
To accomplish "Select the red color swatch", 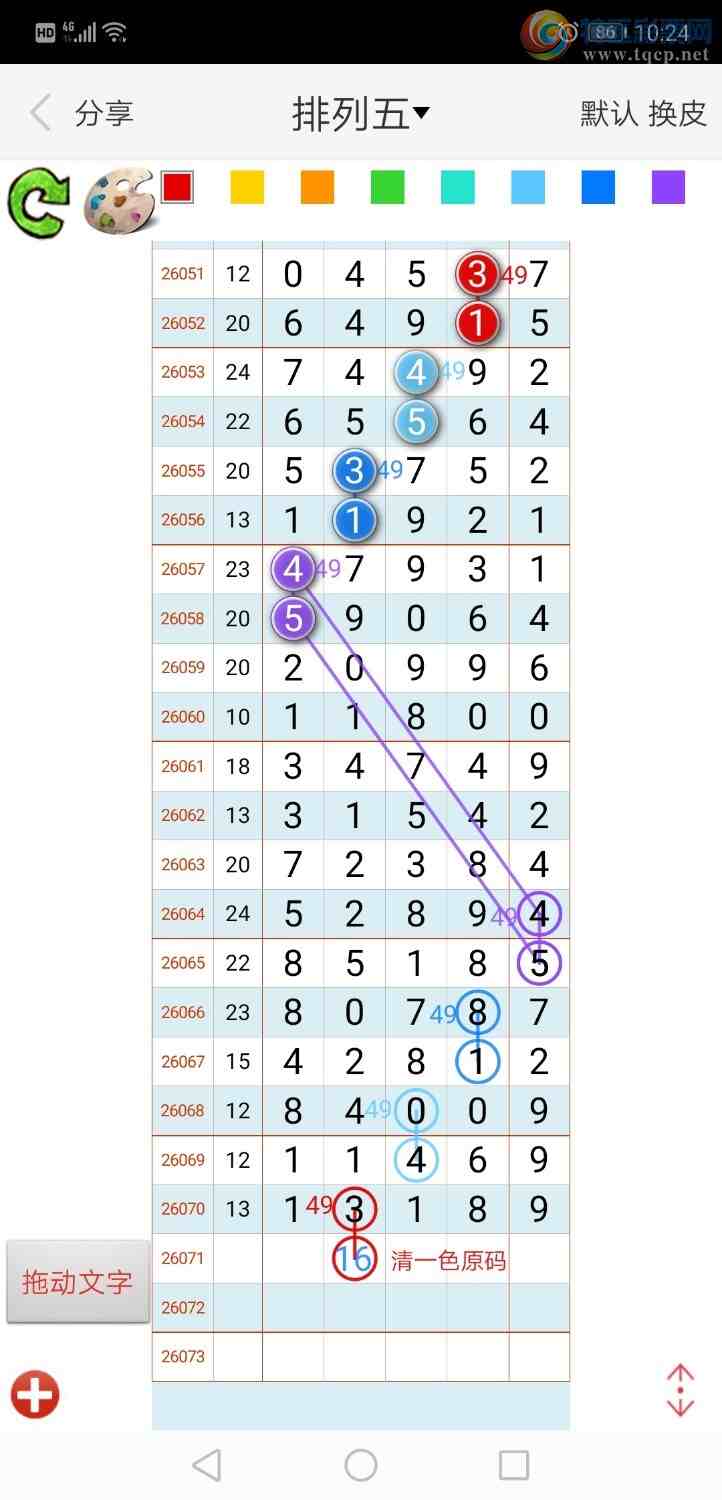I will point(177,187).
